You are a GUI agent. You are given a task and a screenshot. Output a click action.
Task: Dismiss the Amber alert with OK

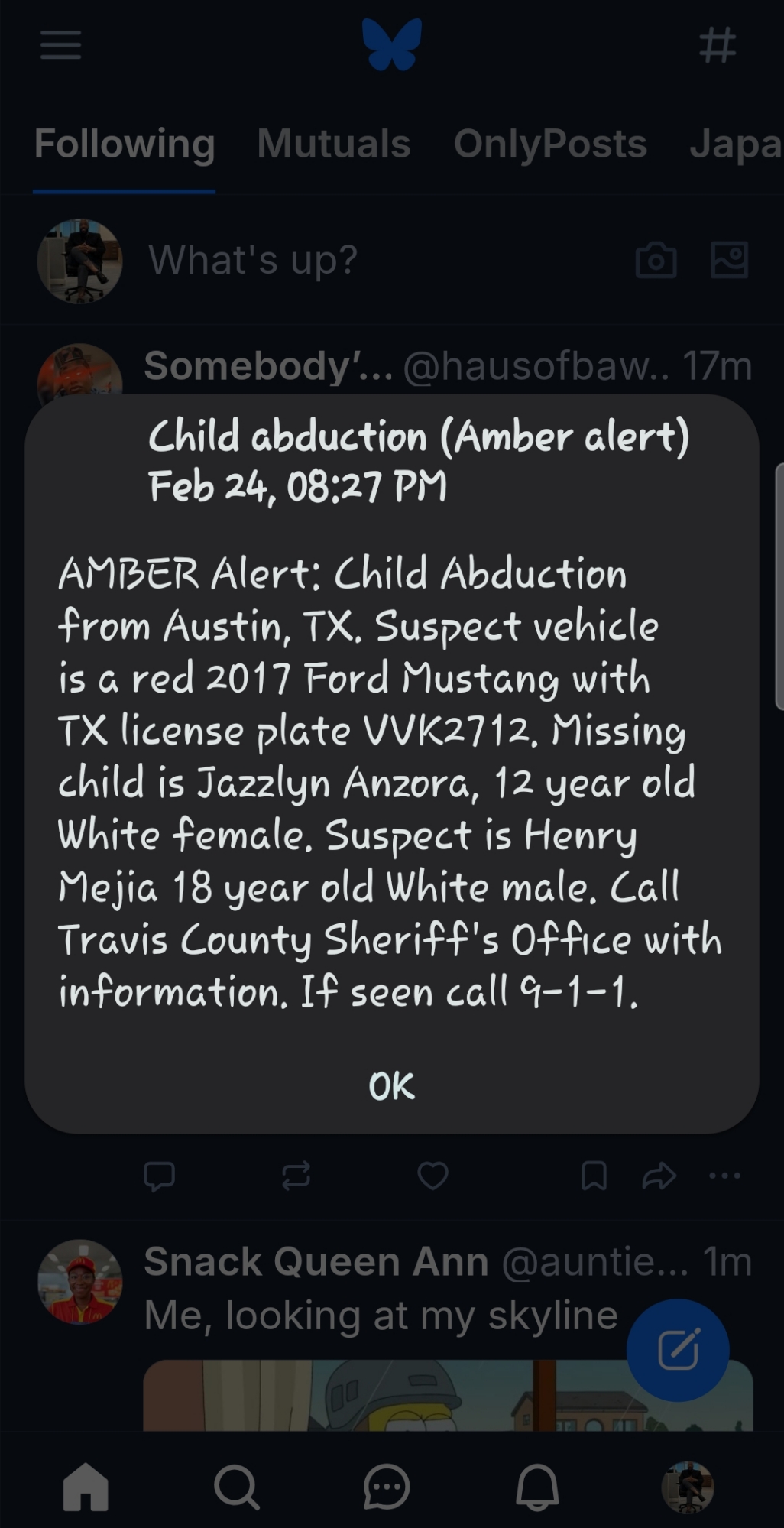tap(391, 1085)
